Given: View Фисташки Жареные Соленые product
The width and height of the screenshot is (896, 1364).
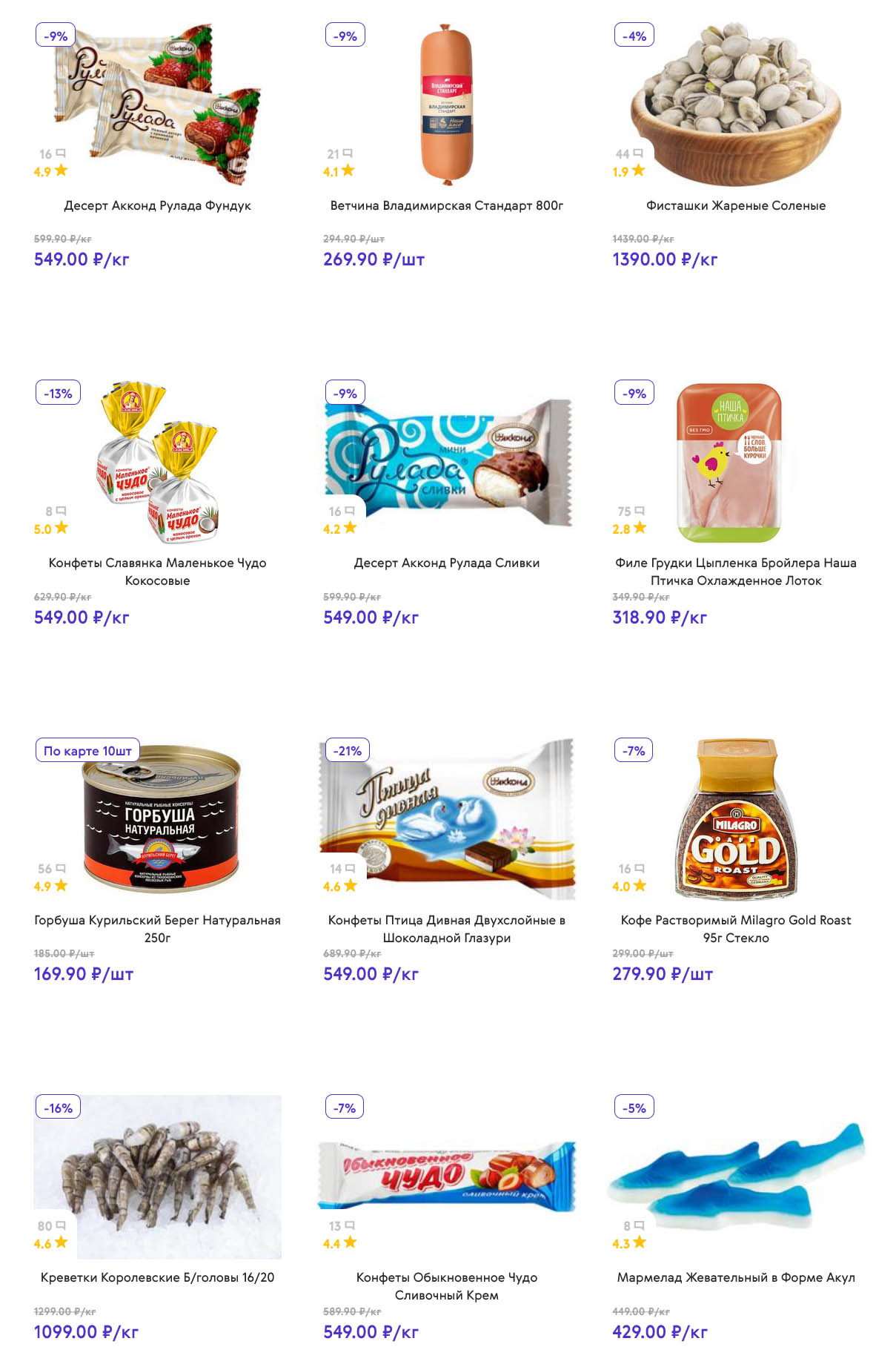Looking at the screenshot, I should [x=735, y=205].
